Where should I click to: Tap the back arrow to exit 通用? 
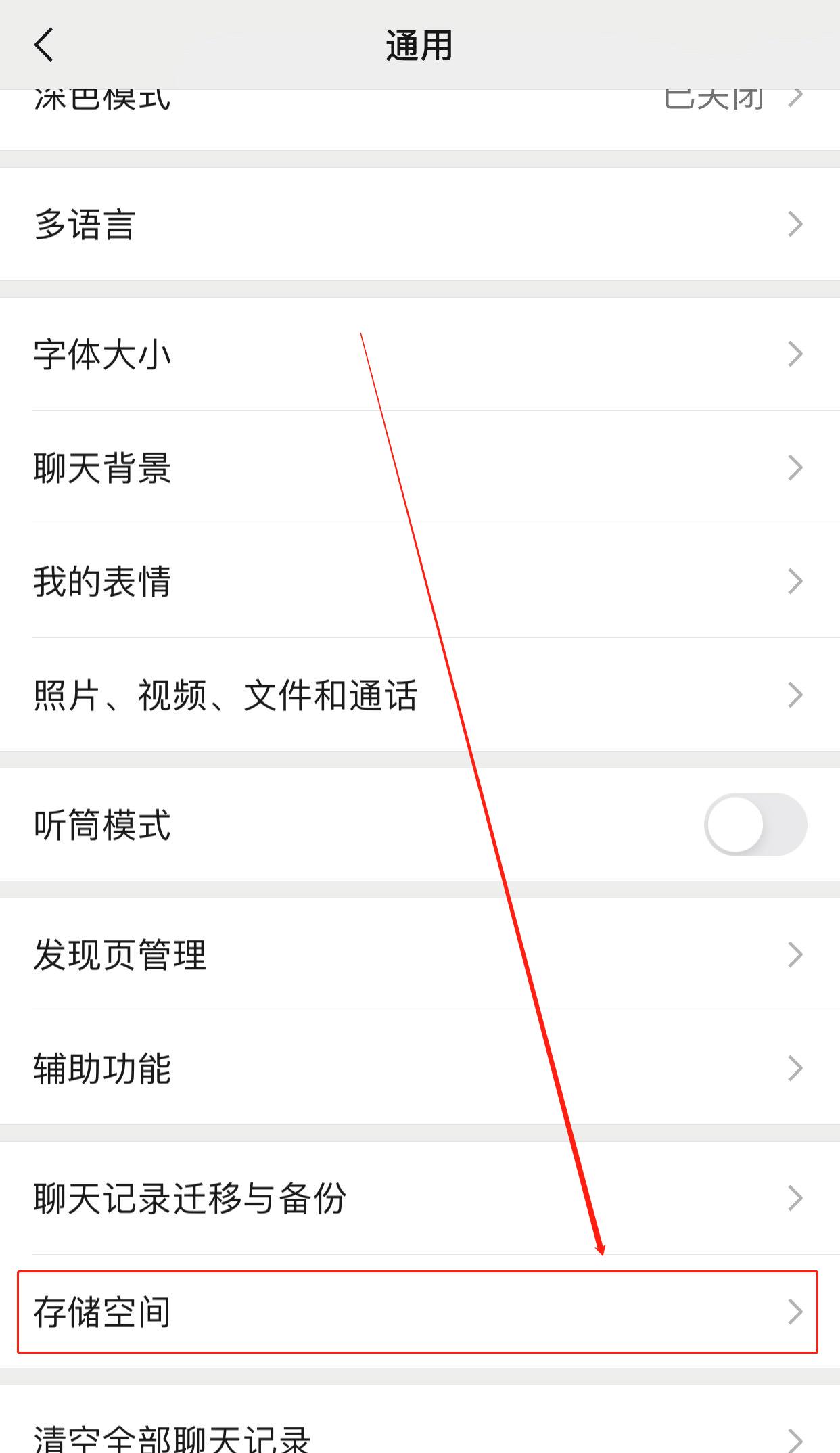click(x=45, y=46)
